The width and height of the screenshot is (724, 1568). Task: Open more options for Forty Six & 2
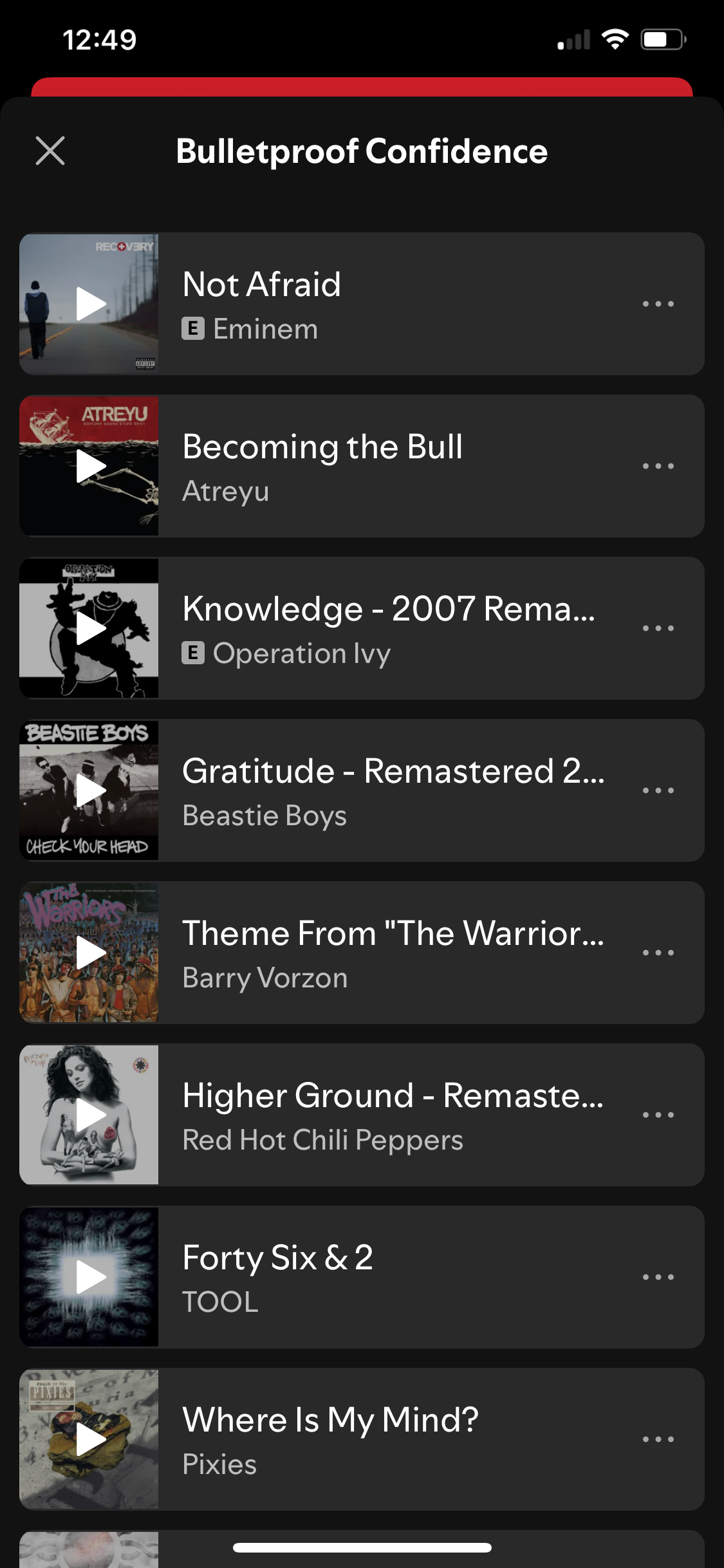[x=658, y=1277]
